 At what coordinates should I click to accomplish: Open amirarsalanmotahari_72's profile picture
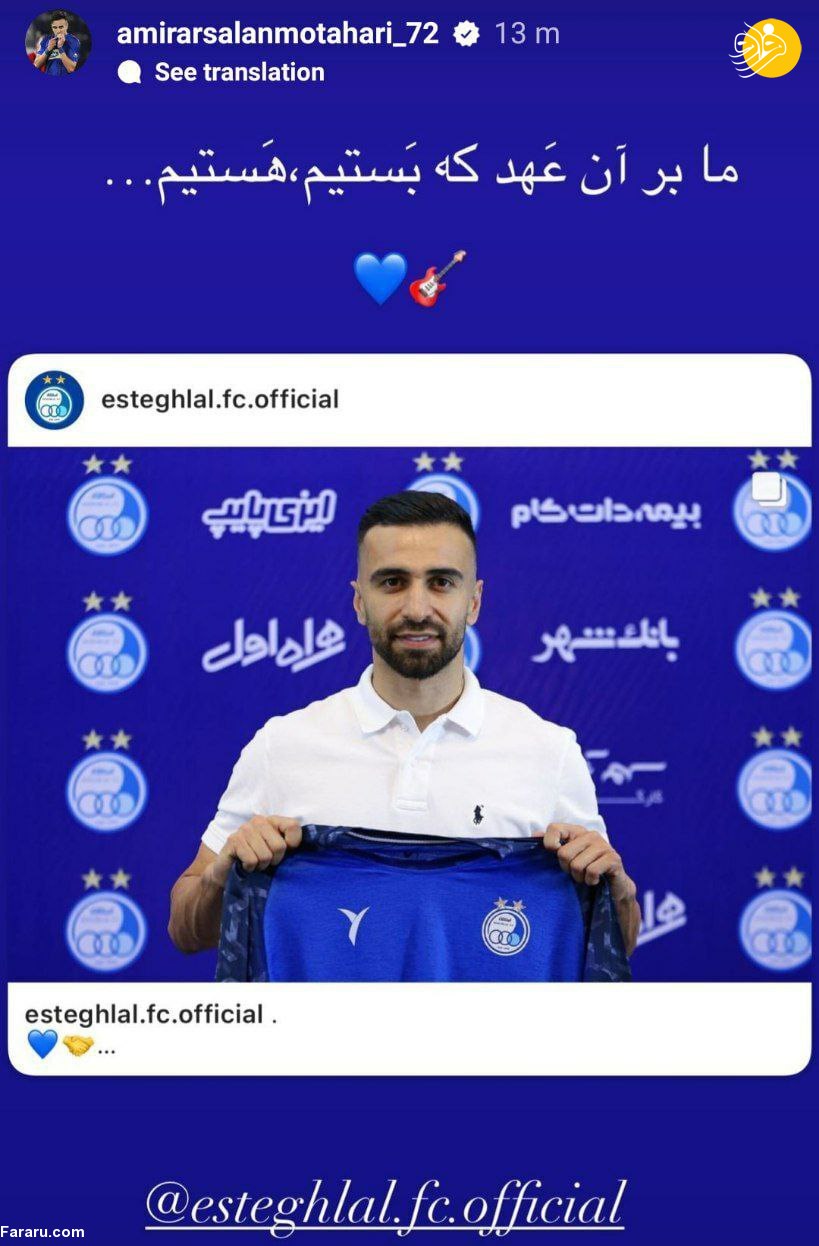coord(57,44)
